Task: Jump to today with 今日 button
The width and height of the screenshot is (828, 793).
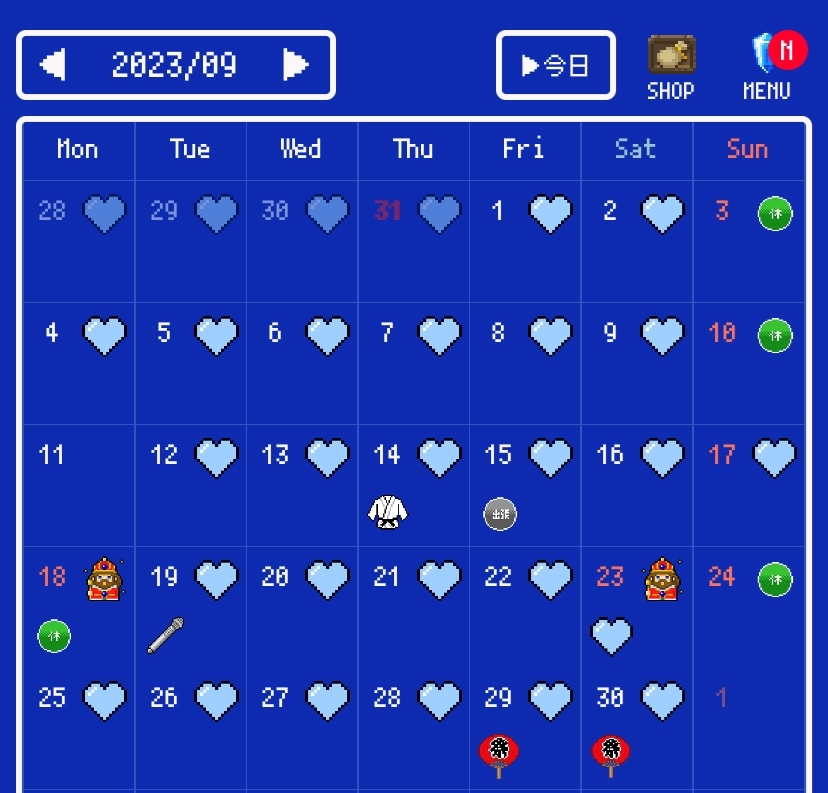Action: coord(555,66)
